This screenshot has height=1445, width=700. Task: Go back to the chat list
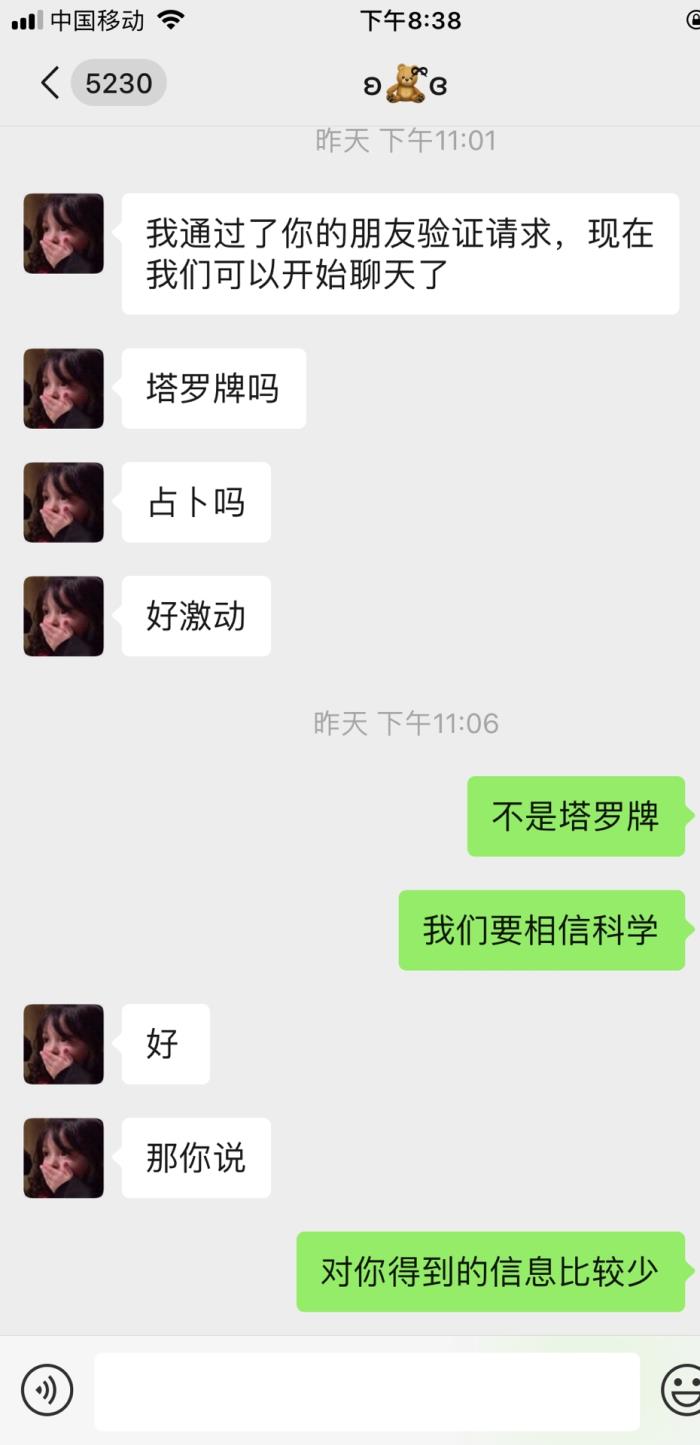pyautogui.click(x=50, y=83)
